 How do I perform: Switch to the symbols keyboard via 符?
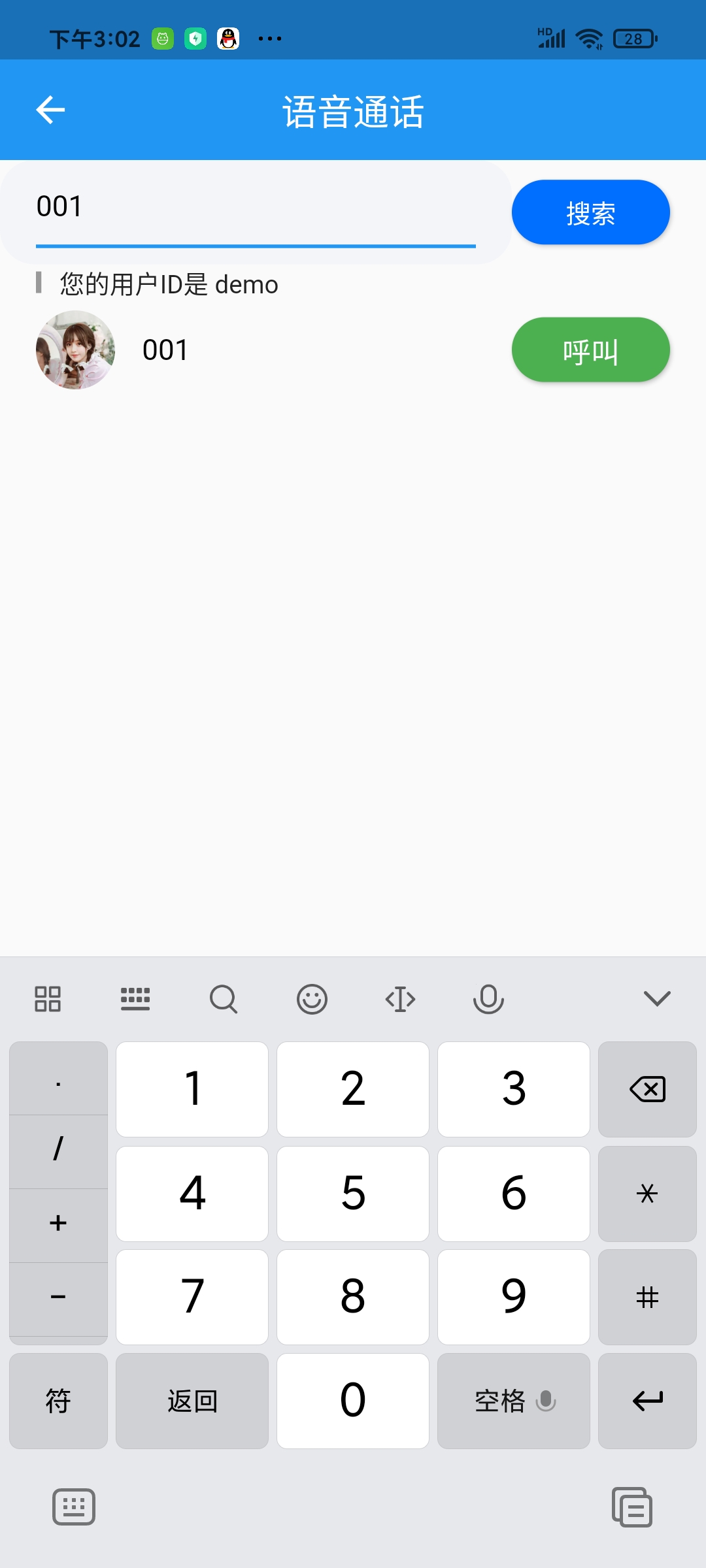click(x=58, y=1401)
